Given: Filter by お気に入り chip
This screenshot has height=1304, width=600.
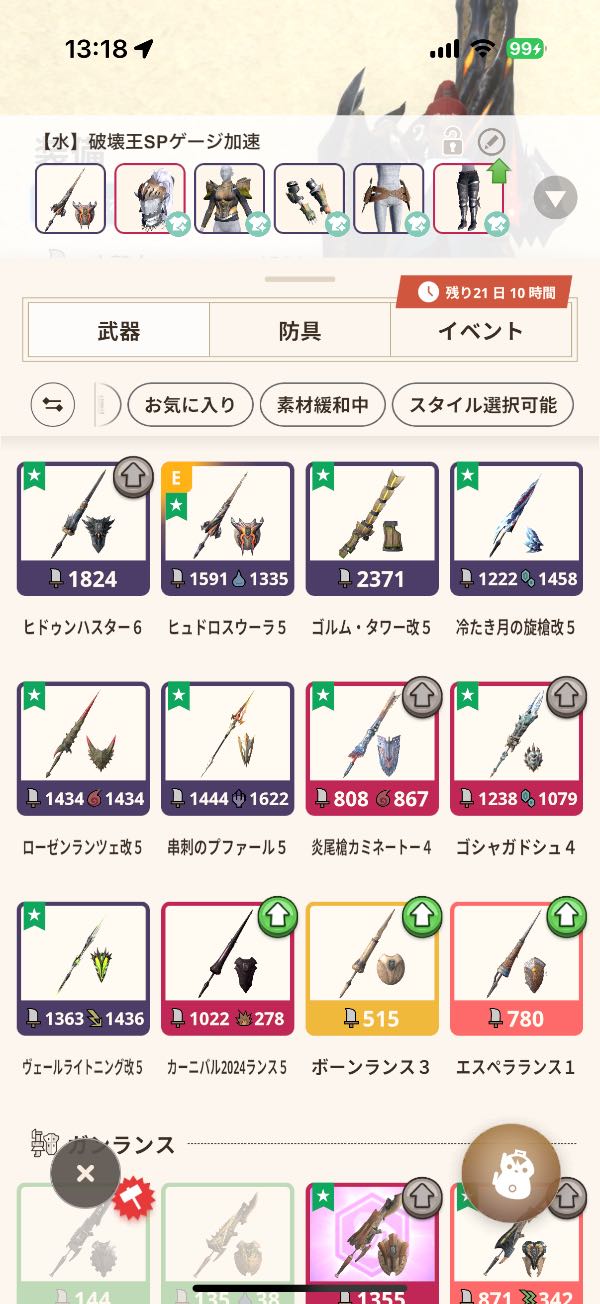Looking at the screenshot, I should [189, 405].
